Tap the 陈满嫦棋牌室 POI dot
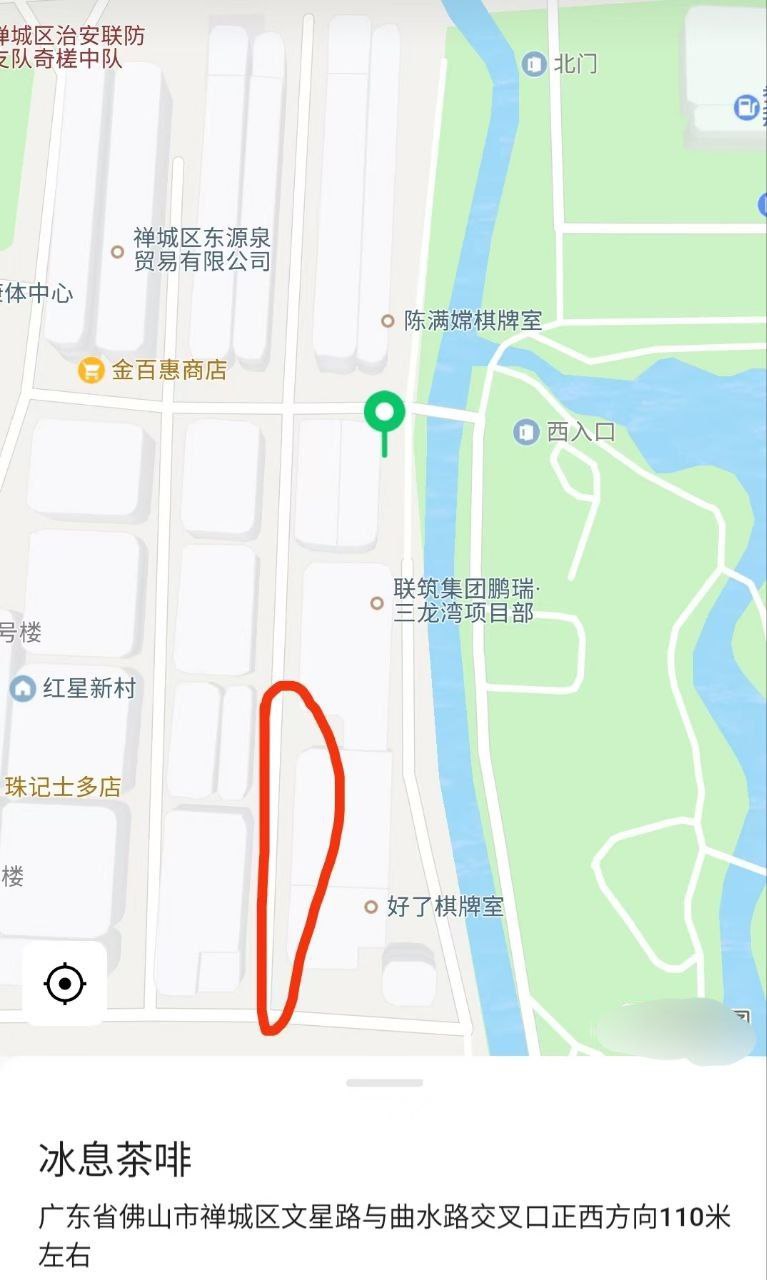Image resolution: width=767 pixels, height=1280 pixels. (387, 321)
